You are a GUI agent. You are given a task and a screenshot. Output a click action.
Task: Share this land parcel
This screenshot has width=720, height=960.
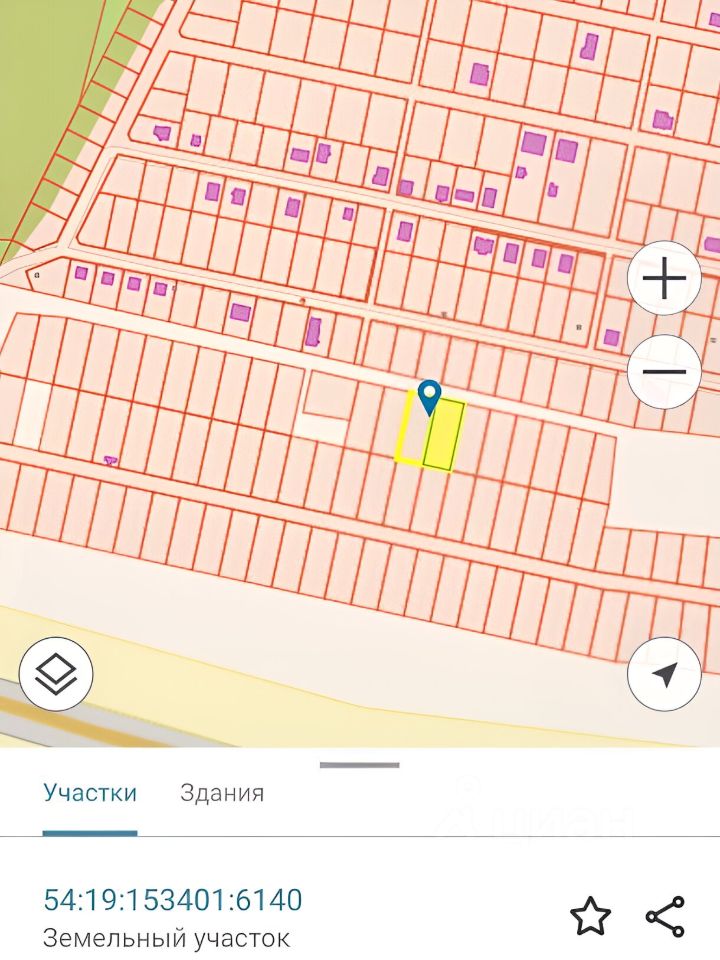click(664, 915)
